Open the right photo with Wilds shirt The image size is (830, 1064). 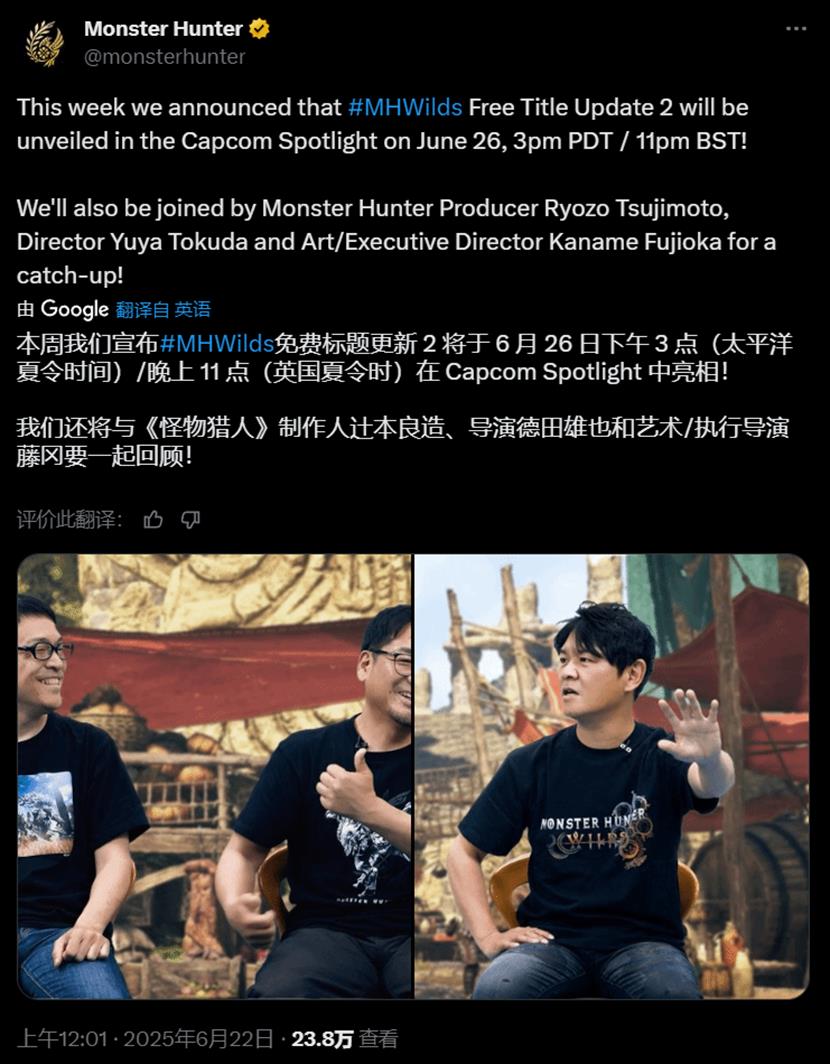point(611,776)
